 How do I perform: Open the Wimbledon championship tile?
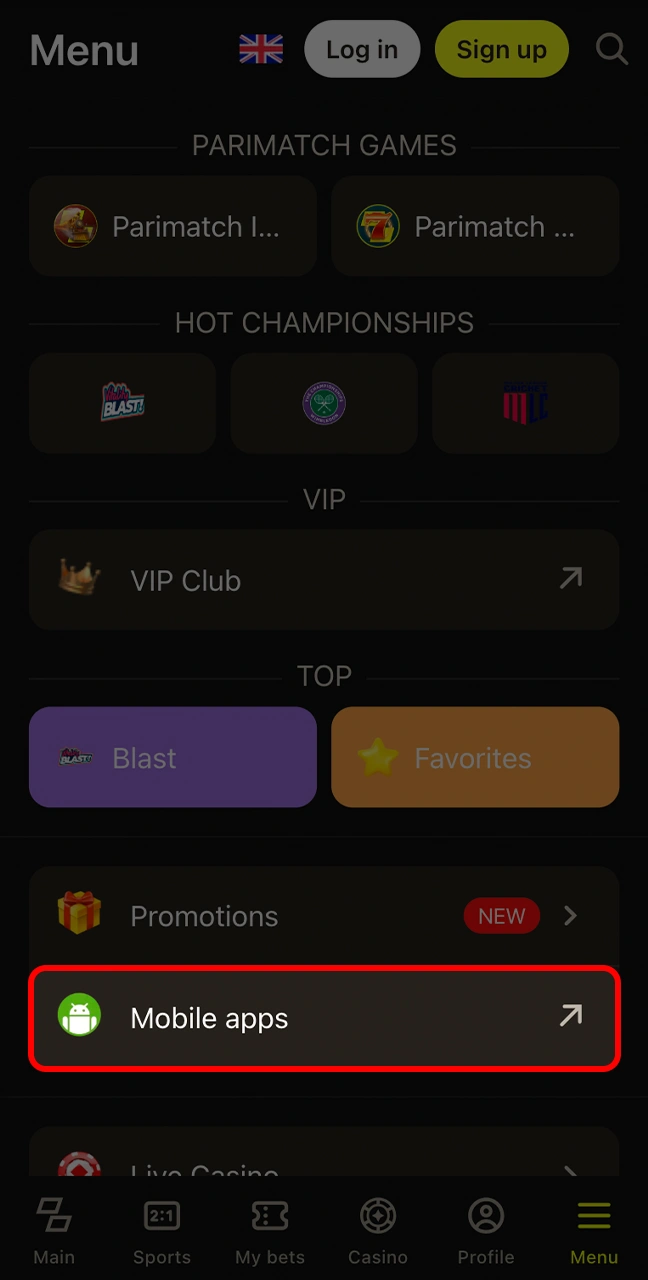(x=324, y=403)
